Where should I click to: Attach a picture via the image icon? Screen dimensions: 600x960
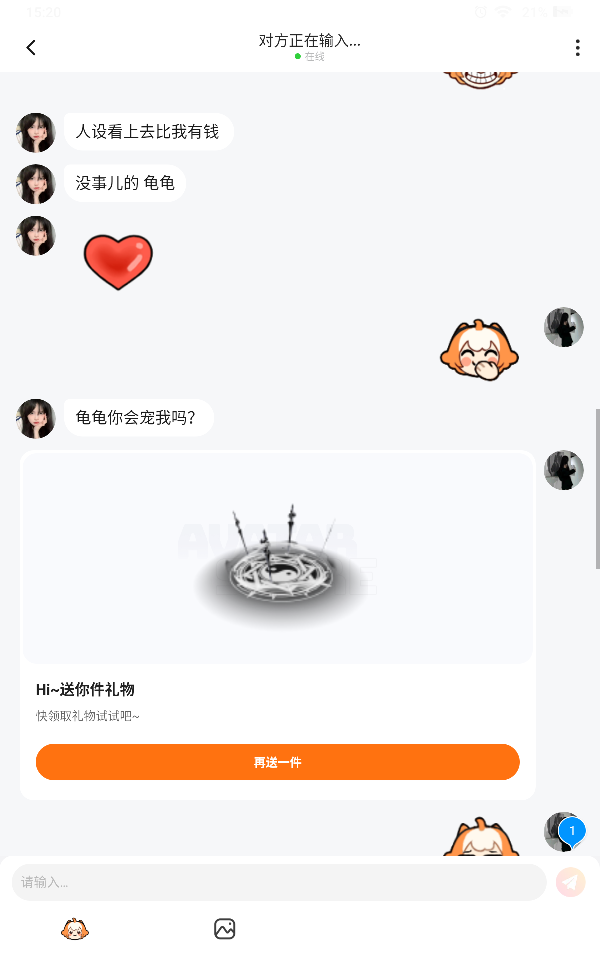tap(224, 929)
